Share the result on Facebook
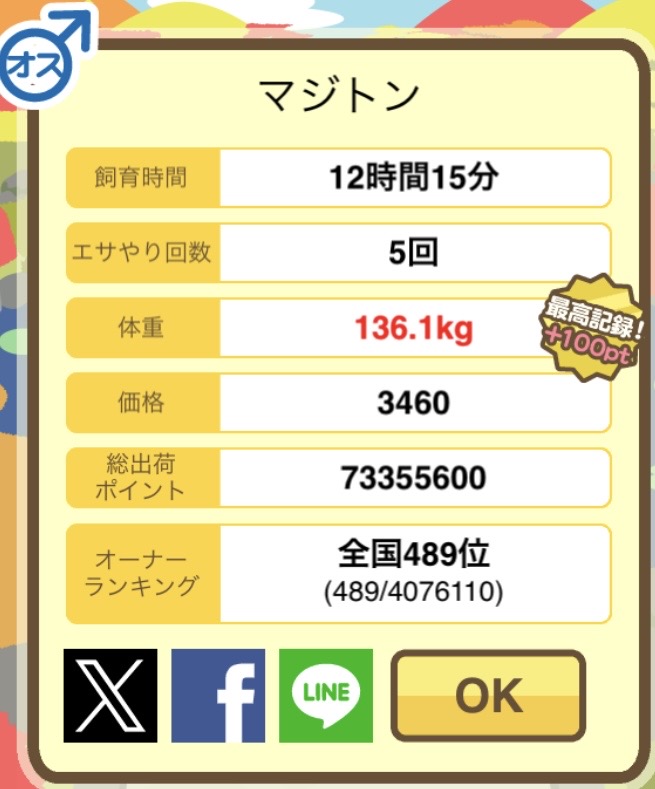 (x=218, y=695)
